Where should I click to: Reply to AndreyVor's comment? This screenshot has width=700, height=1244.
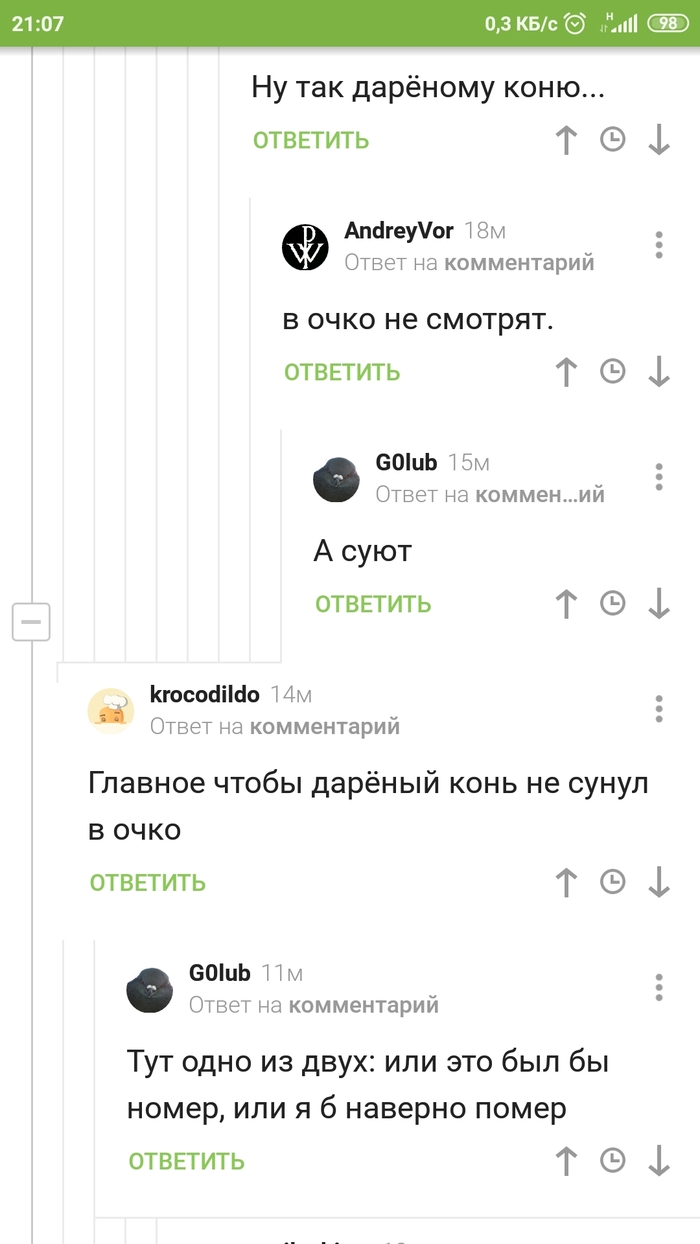coord(342,372)
